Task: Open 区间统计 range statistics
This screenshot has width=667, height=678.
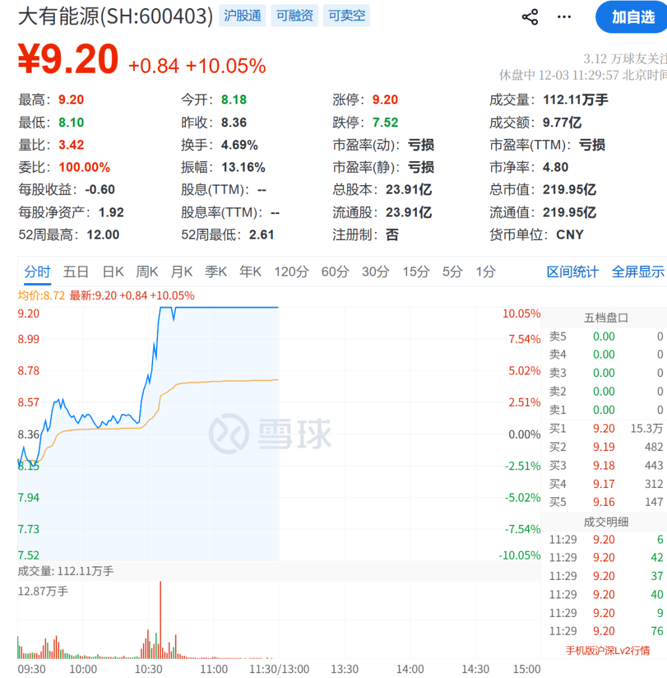Action: pyautogui.click(x=572, y=272)
